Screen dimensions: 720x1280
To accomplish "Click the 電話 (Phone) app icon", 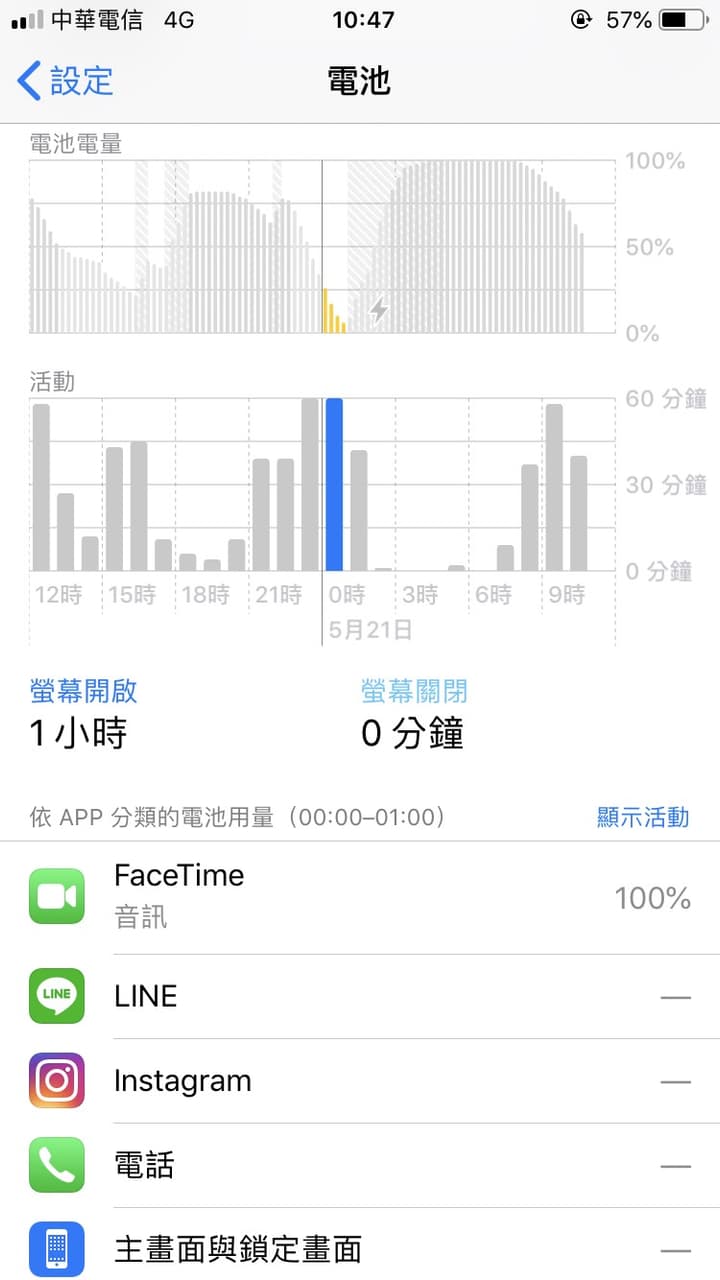I will 57,1166.
